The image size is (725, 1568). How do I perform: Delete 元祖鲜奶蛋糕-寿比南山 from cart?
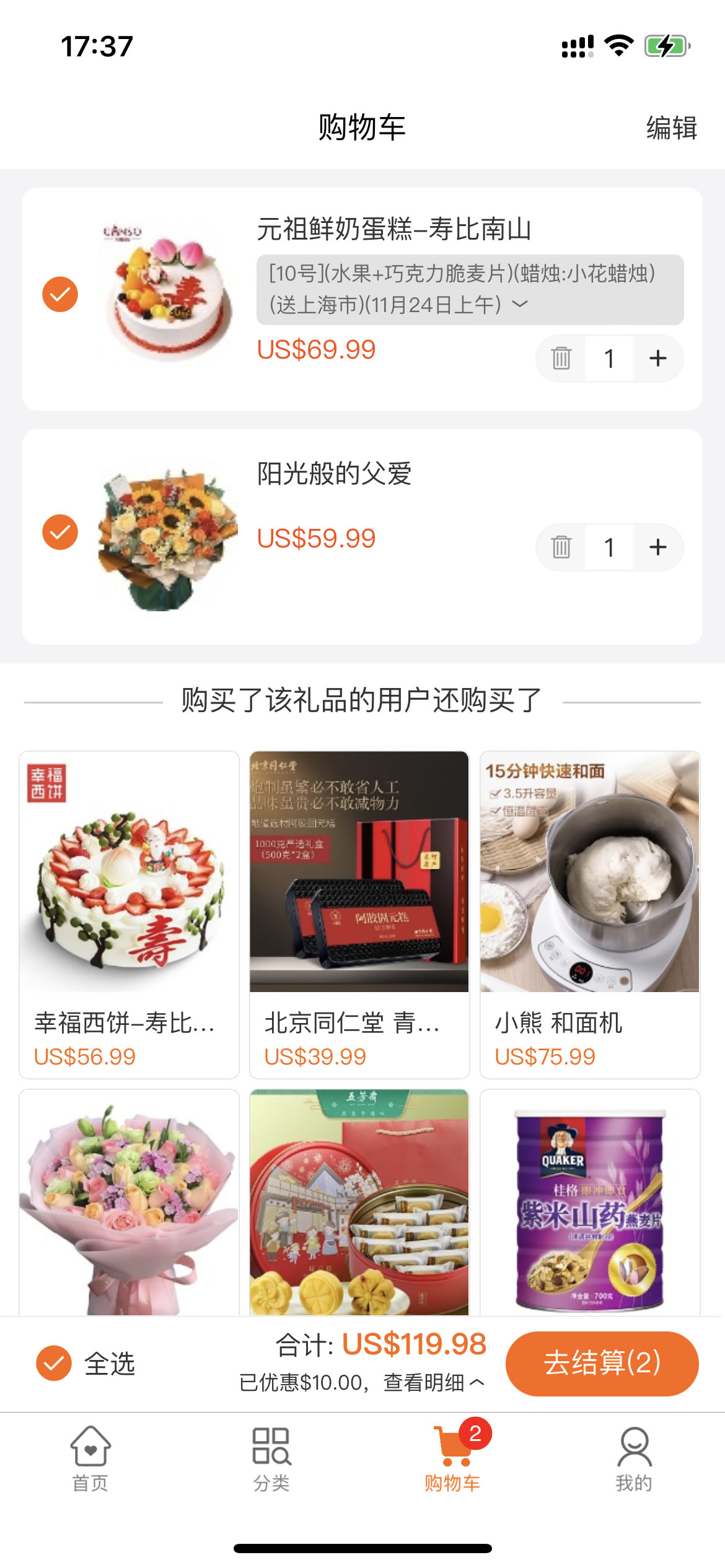pyautogui.click(x=561, y=359)
